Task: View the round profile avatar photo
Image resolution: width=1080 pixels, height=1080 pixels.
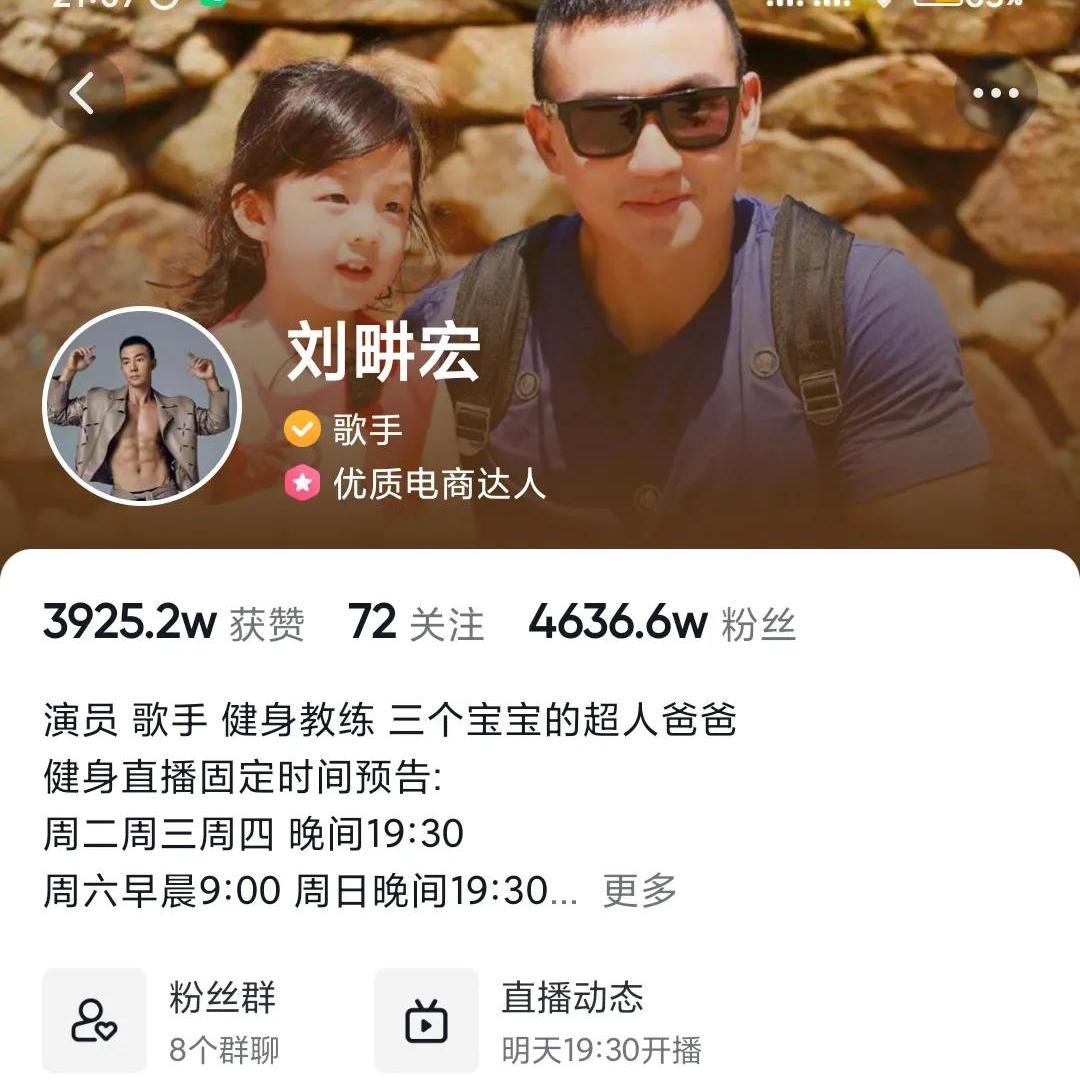Action: tap(142, 405)
